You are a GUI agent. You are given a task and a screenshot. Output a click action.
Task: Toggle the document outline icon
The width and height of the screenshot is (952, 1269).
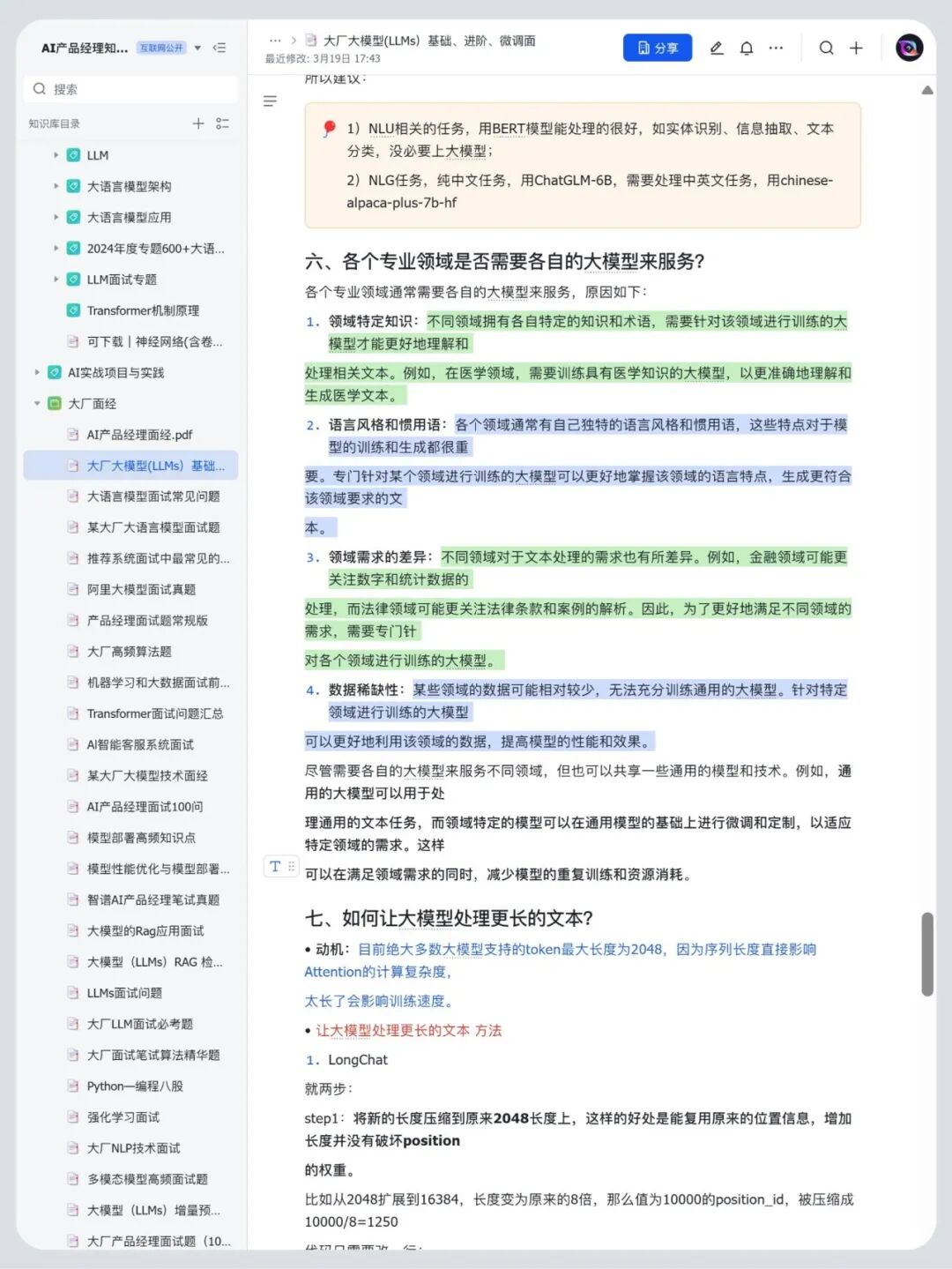271,101
